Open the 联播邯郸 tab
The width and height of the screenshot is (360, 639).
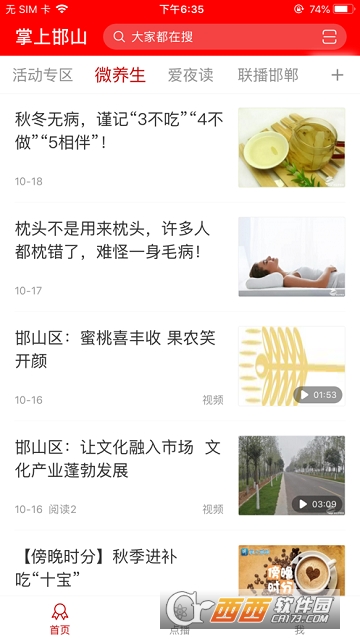click(x=268, y=75)
